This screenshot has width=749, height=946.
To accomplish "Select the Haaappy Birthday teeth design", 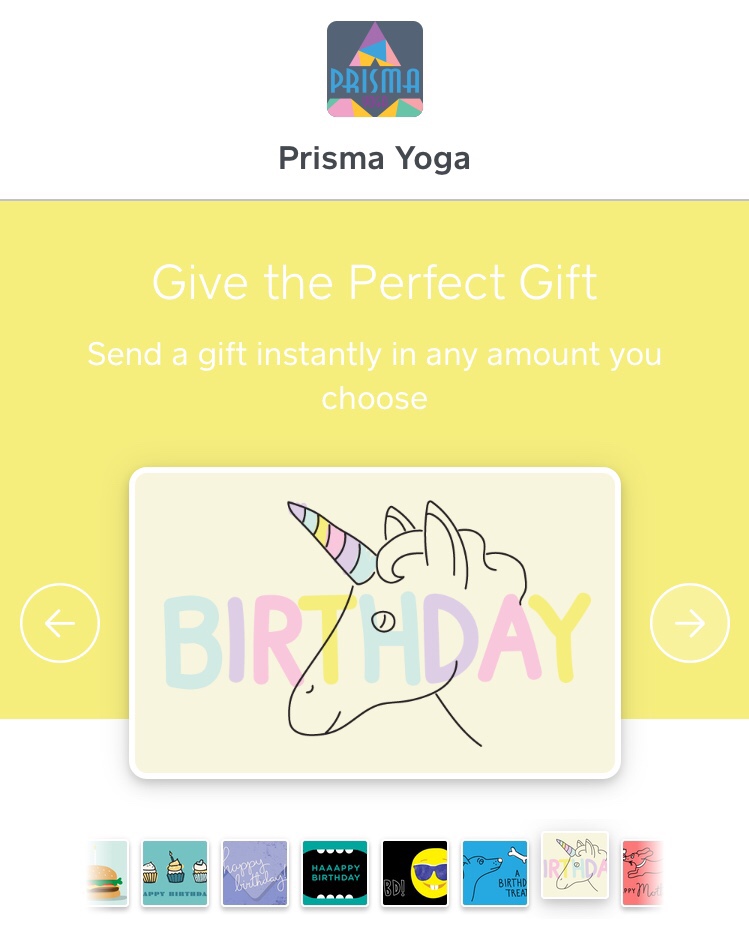I will pos(335,873).
